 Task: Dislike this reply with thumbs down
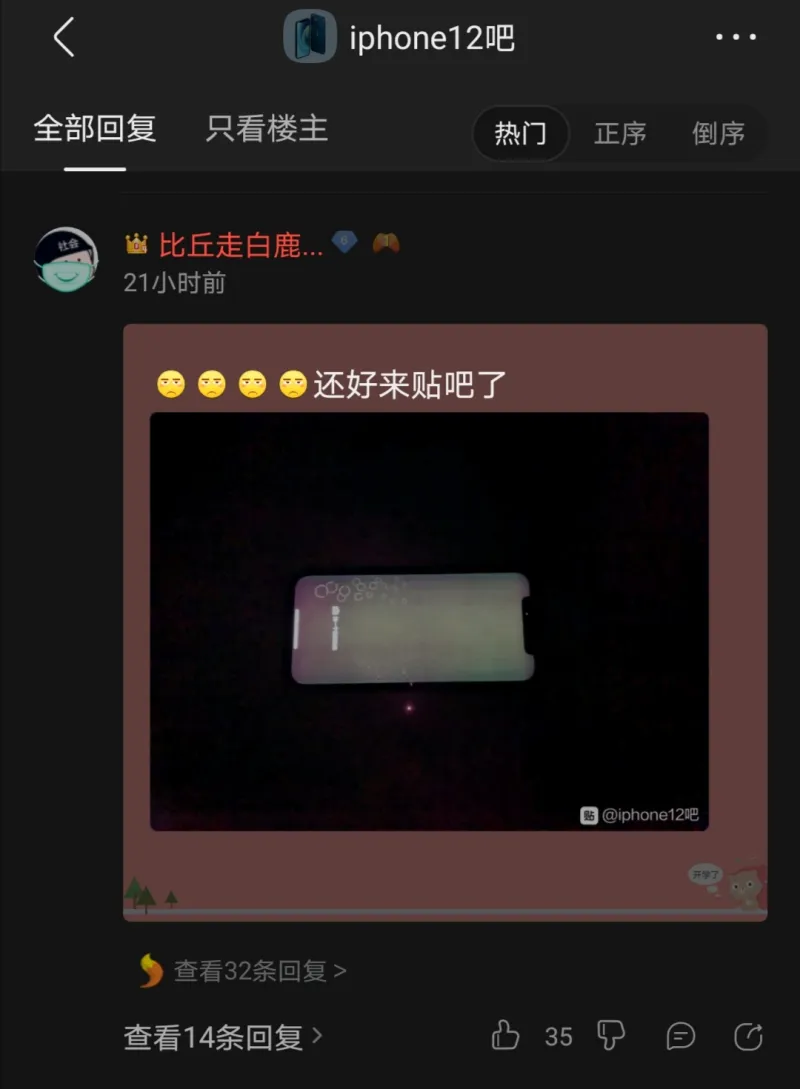[x=611, y=1036]
